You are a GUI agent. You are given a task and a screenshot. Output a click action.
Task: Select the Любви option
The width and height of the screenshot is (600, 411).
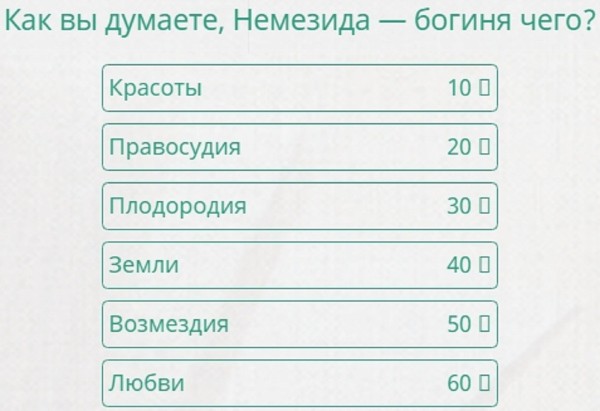pyautogui.click(x=299, y=383)
